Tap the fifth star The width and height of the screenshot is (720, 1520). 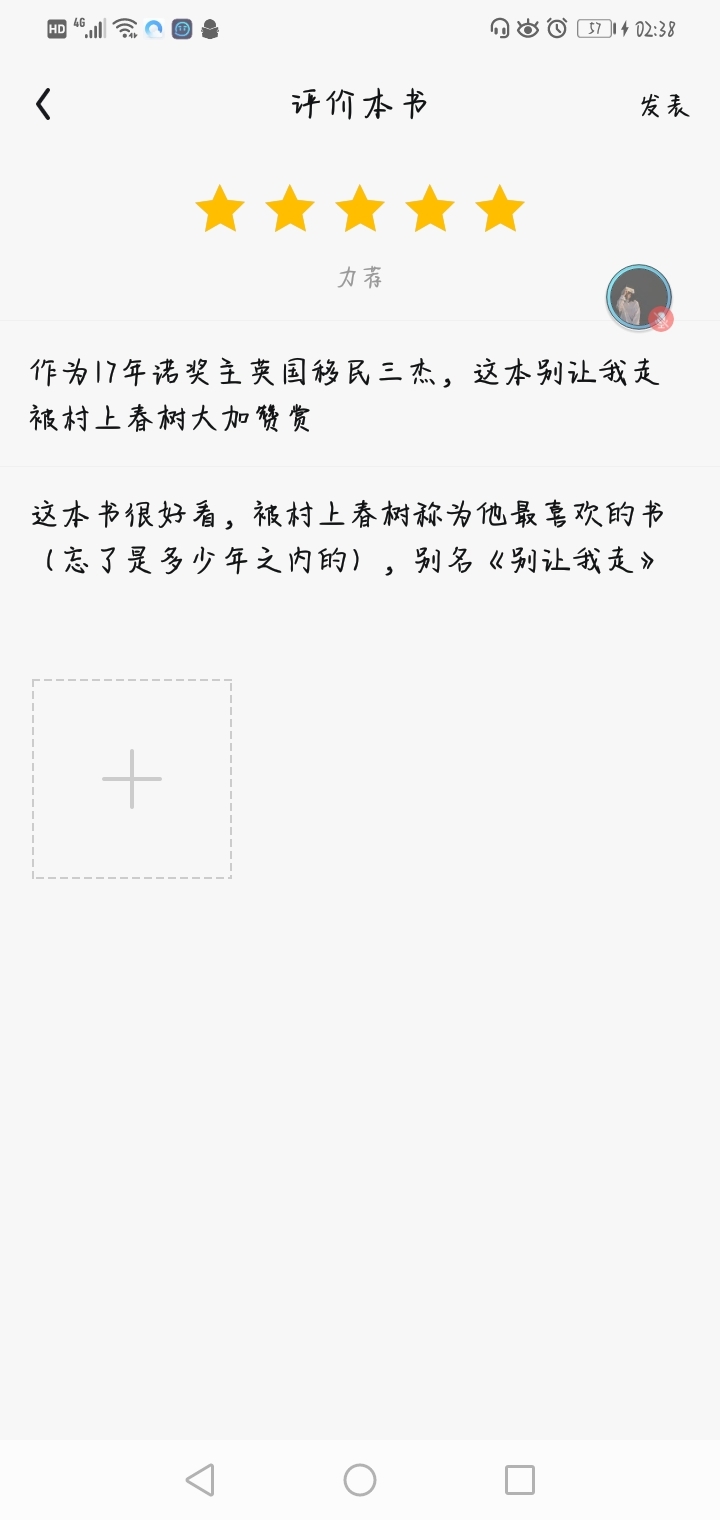coord(500,209)
